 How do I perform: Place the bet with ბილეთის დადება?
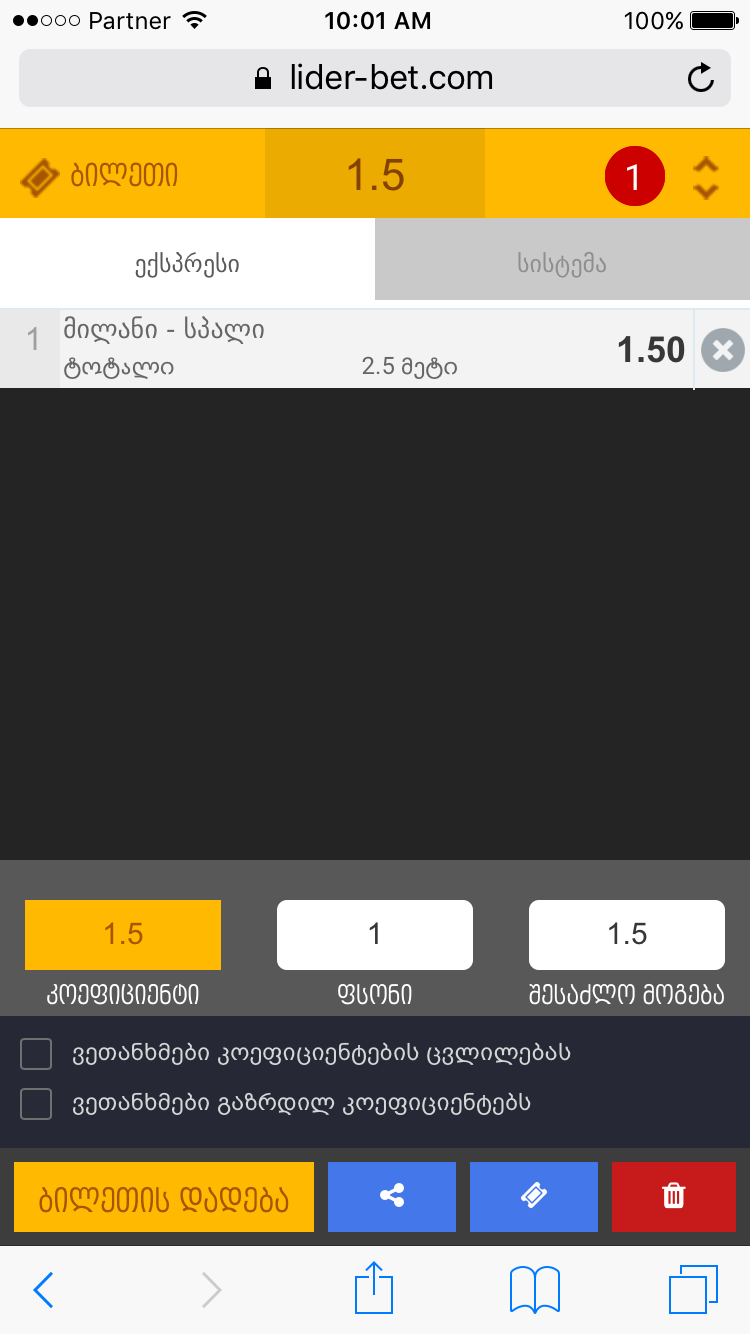pos(164,1196)
